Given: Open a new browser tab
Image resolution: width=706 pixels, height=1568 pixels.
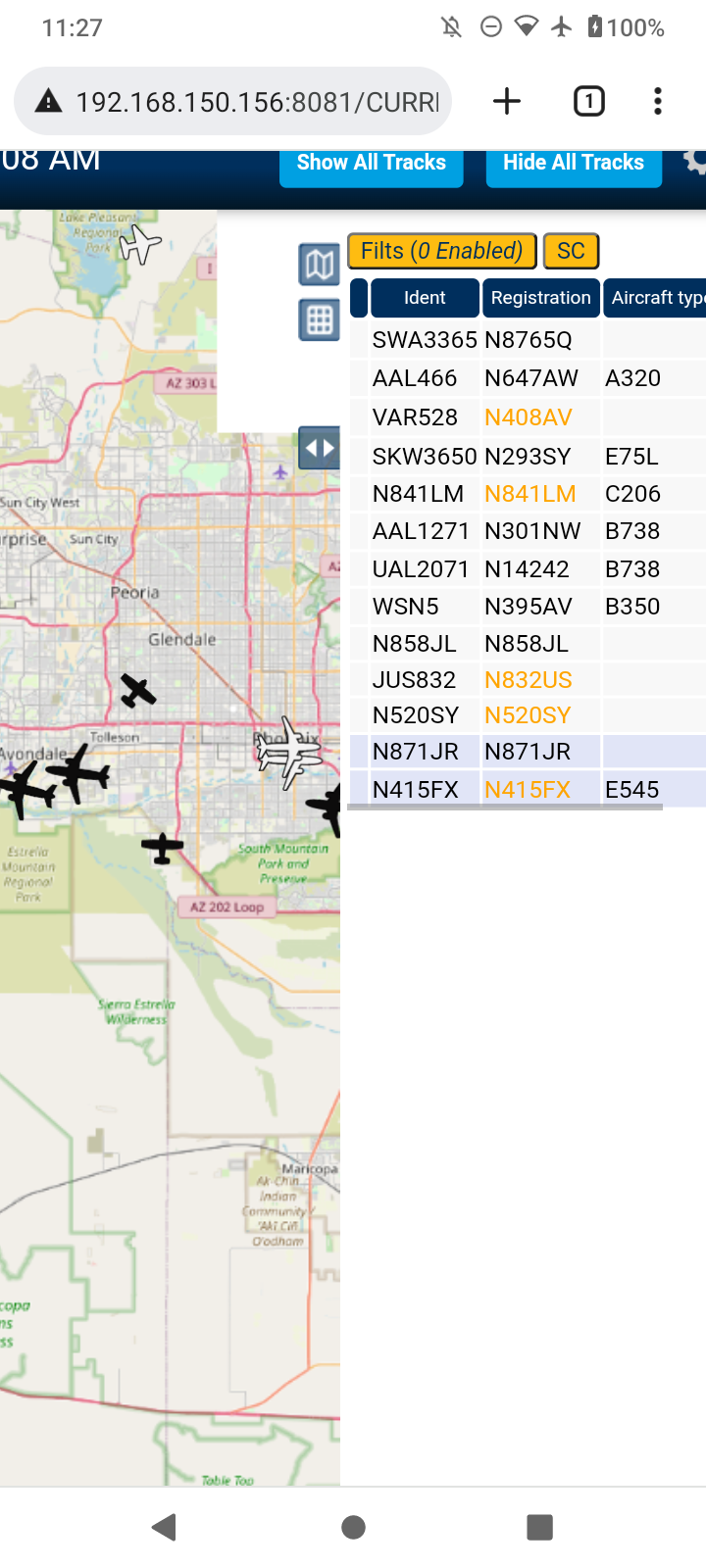Looking at the screenshot, I should [507, 101].
